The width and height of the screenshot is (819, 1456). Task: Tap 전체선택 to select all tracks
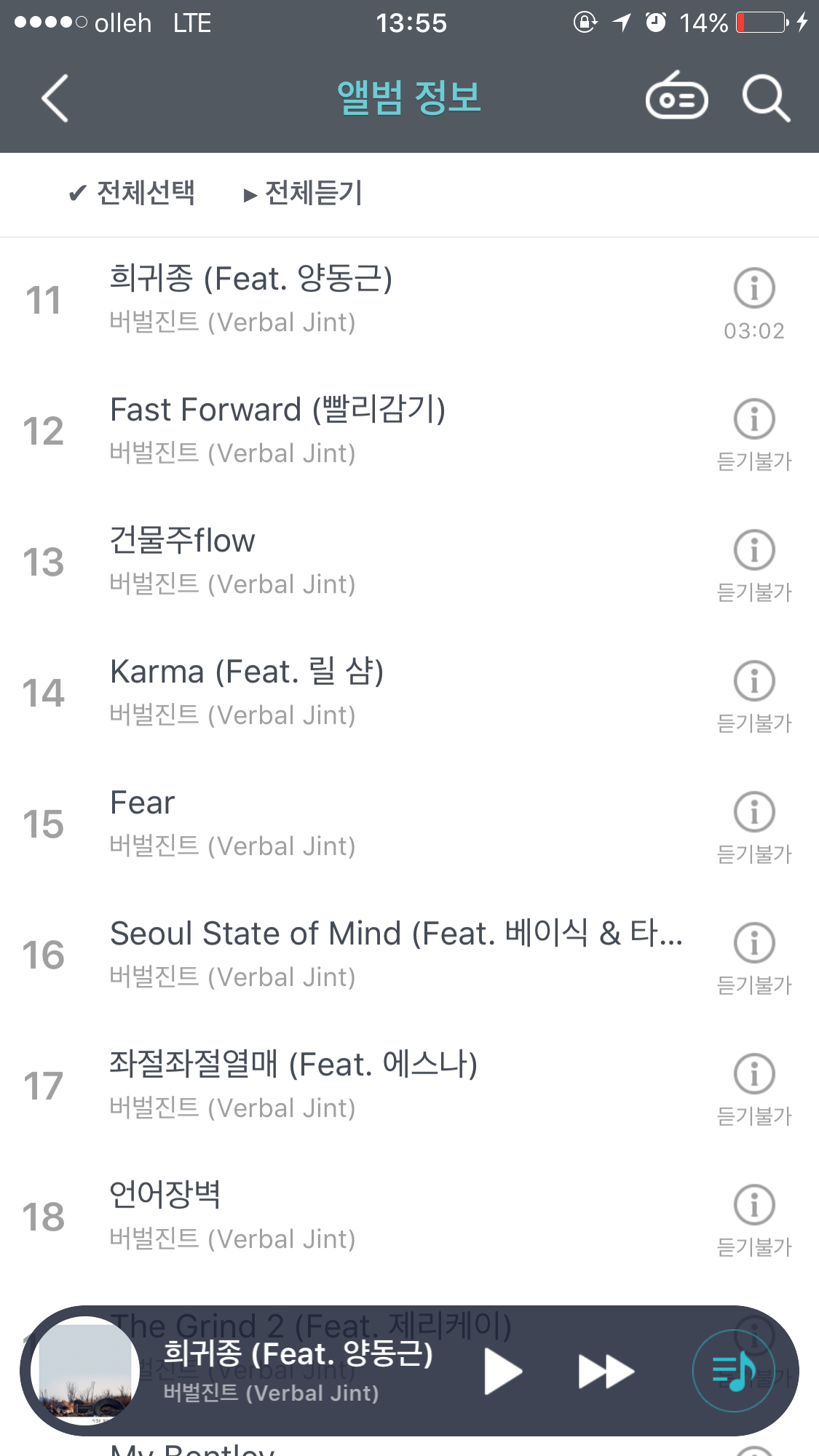pyautogui.click(x=132, y=194)
